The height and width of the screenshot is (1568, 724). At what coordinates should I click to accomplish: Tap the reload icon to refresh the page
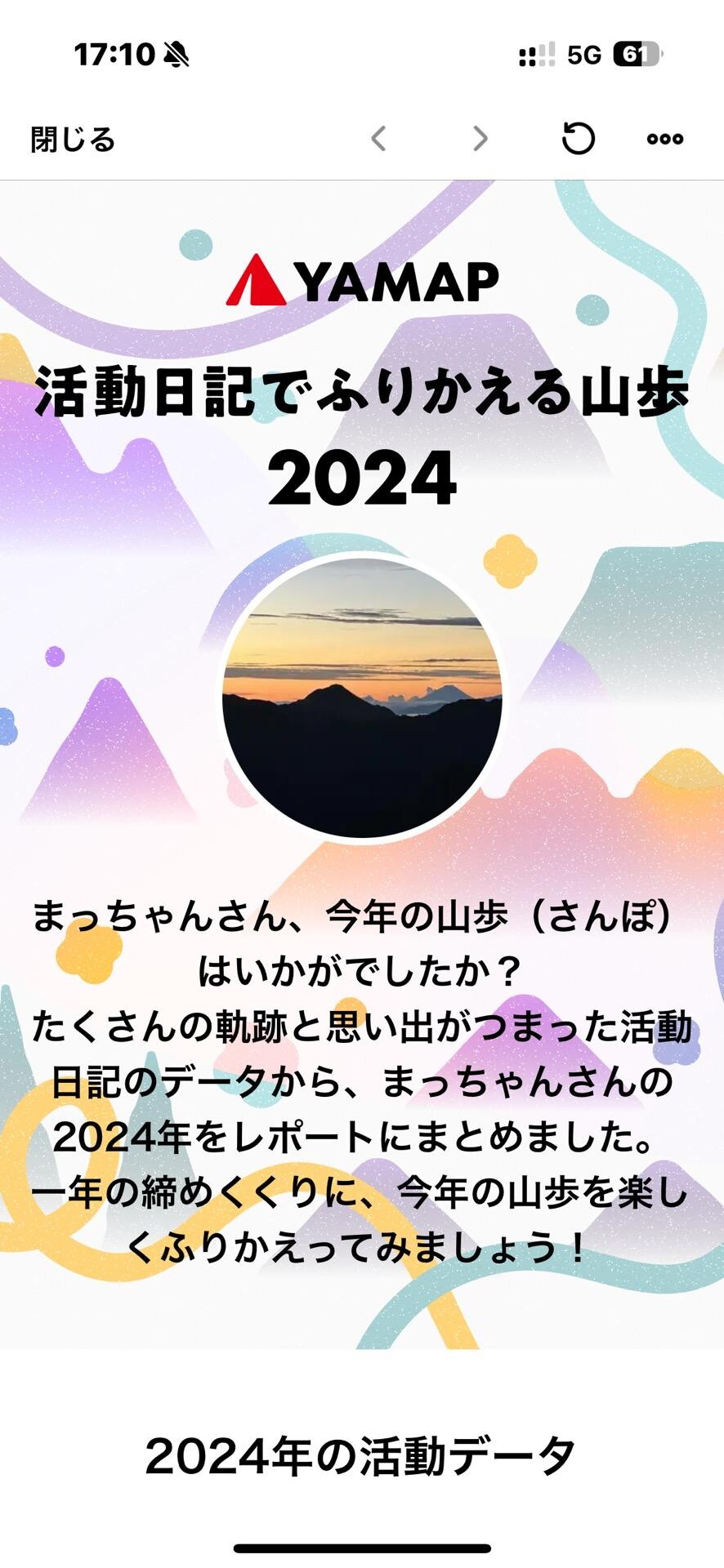pyautogui.click(x=580, y=138)
